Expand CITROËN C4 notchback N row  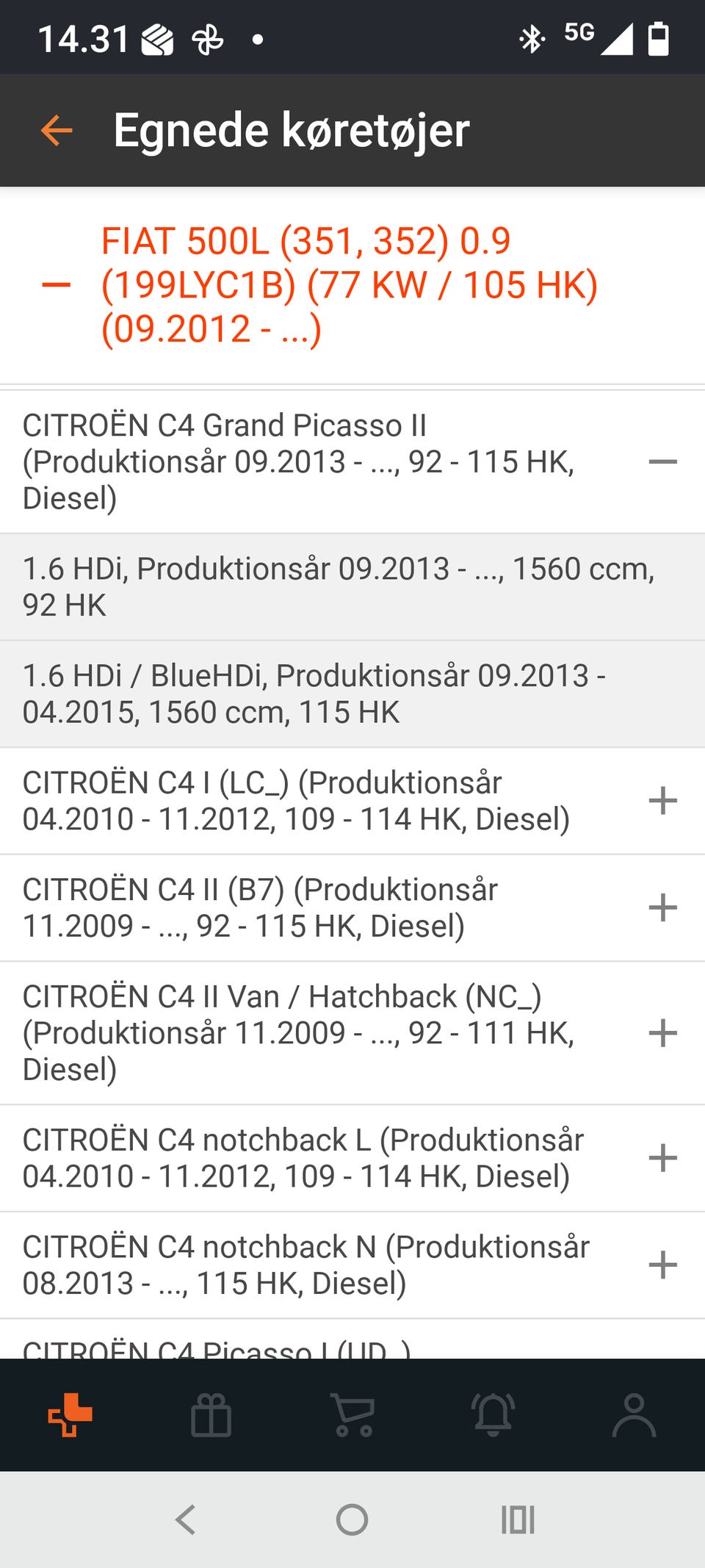tap(662, 1265)
